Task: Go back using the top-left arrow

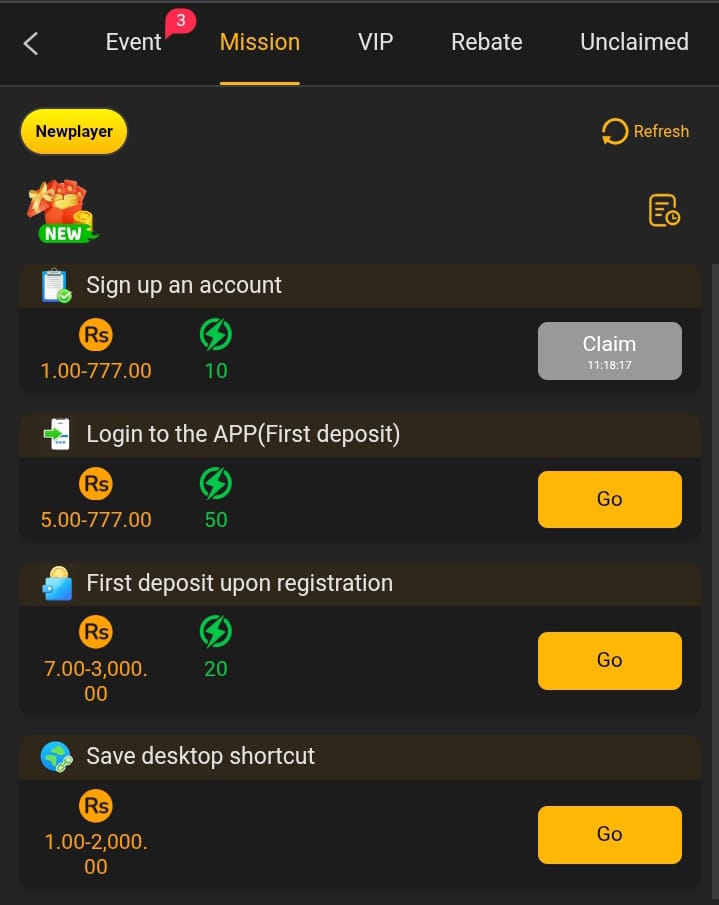Action: 31,43
